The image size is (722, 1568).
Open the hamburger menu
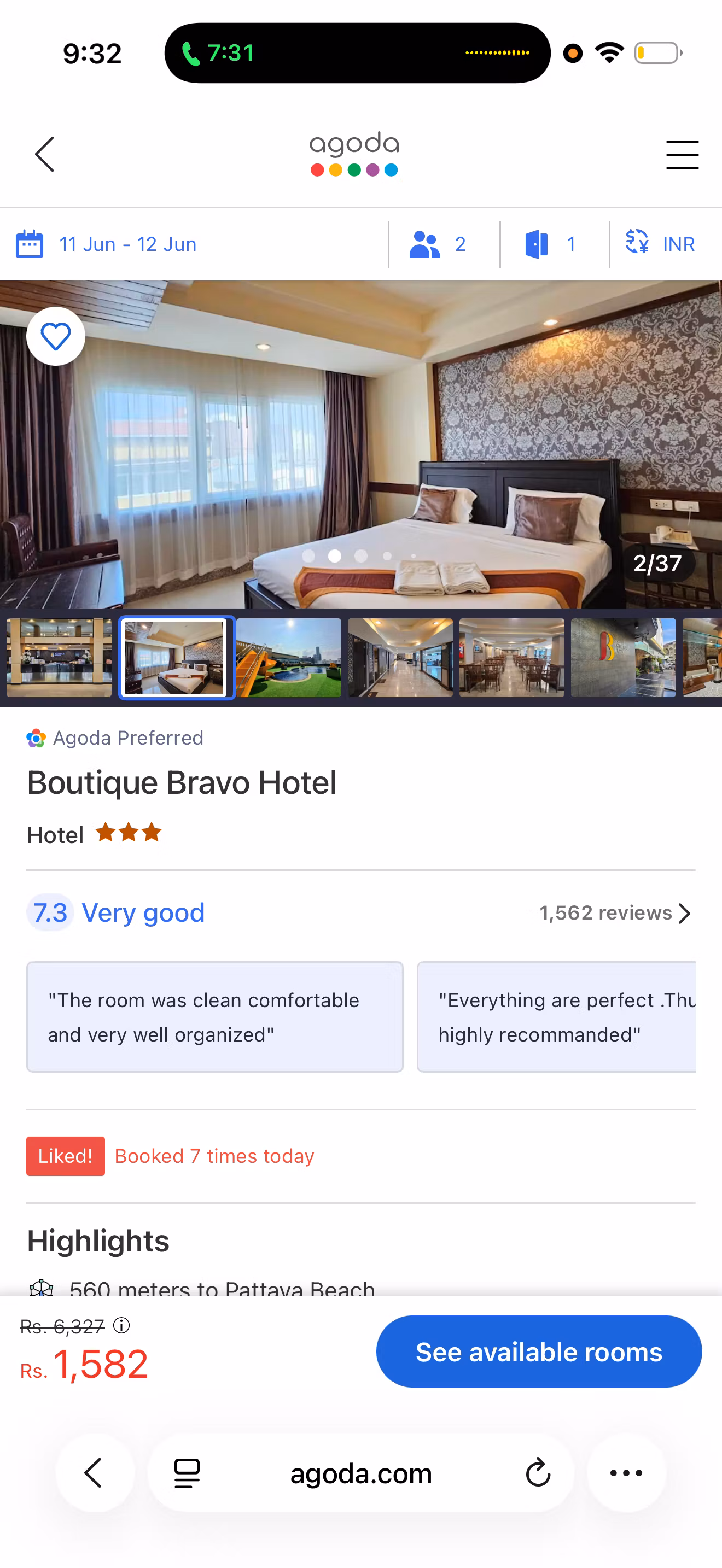682,154
